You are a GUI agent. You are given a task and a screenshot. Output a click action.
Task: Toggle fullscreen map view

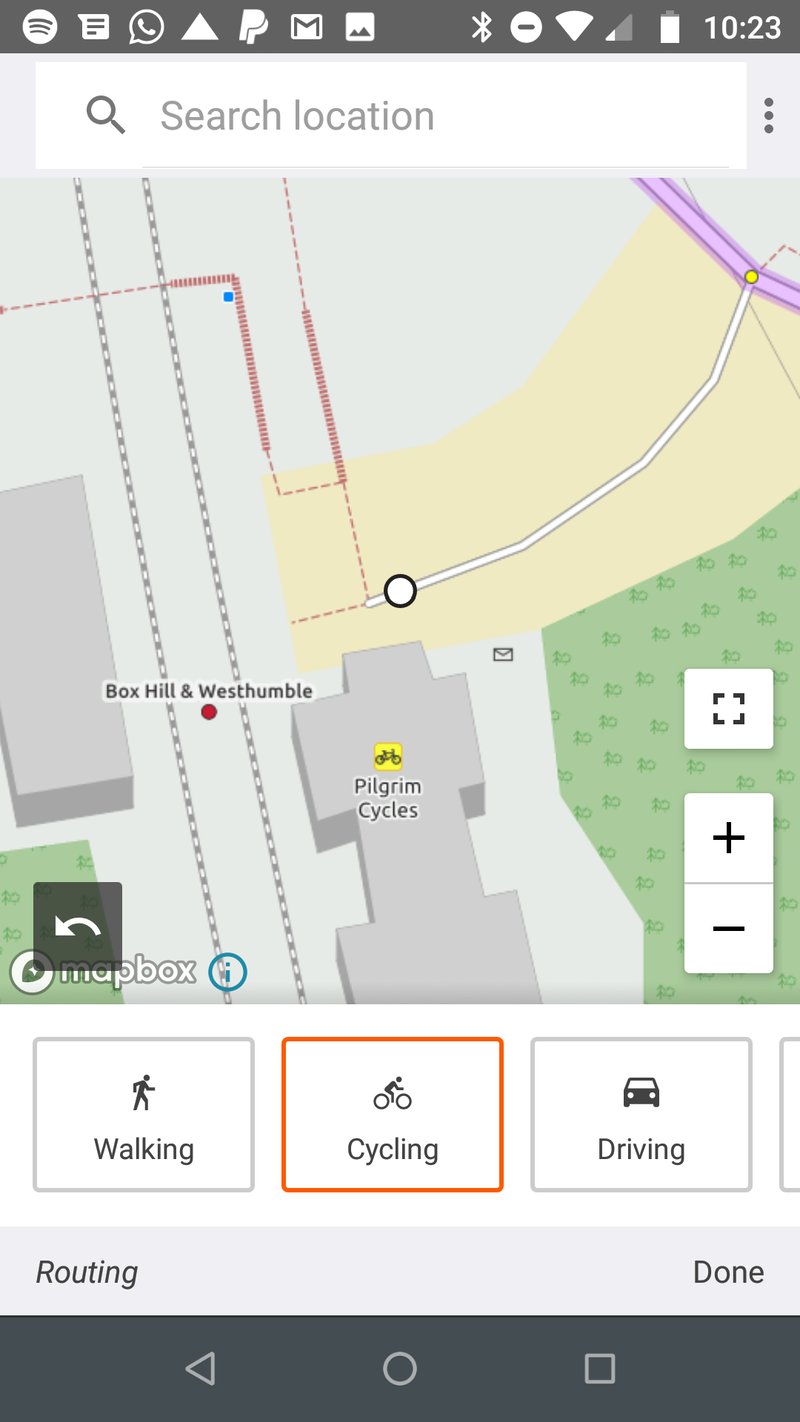pos(728,709)
